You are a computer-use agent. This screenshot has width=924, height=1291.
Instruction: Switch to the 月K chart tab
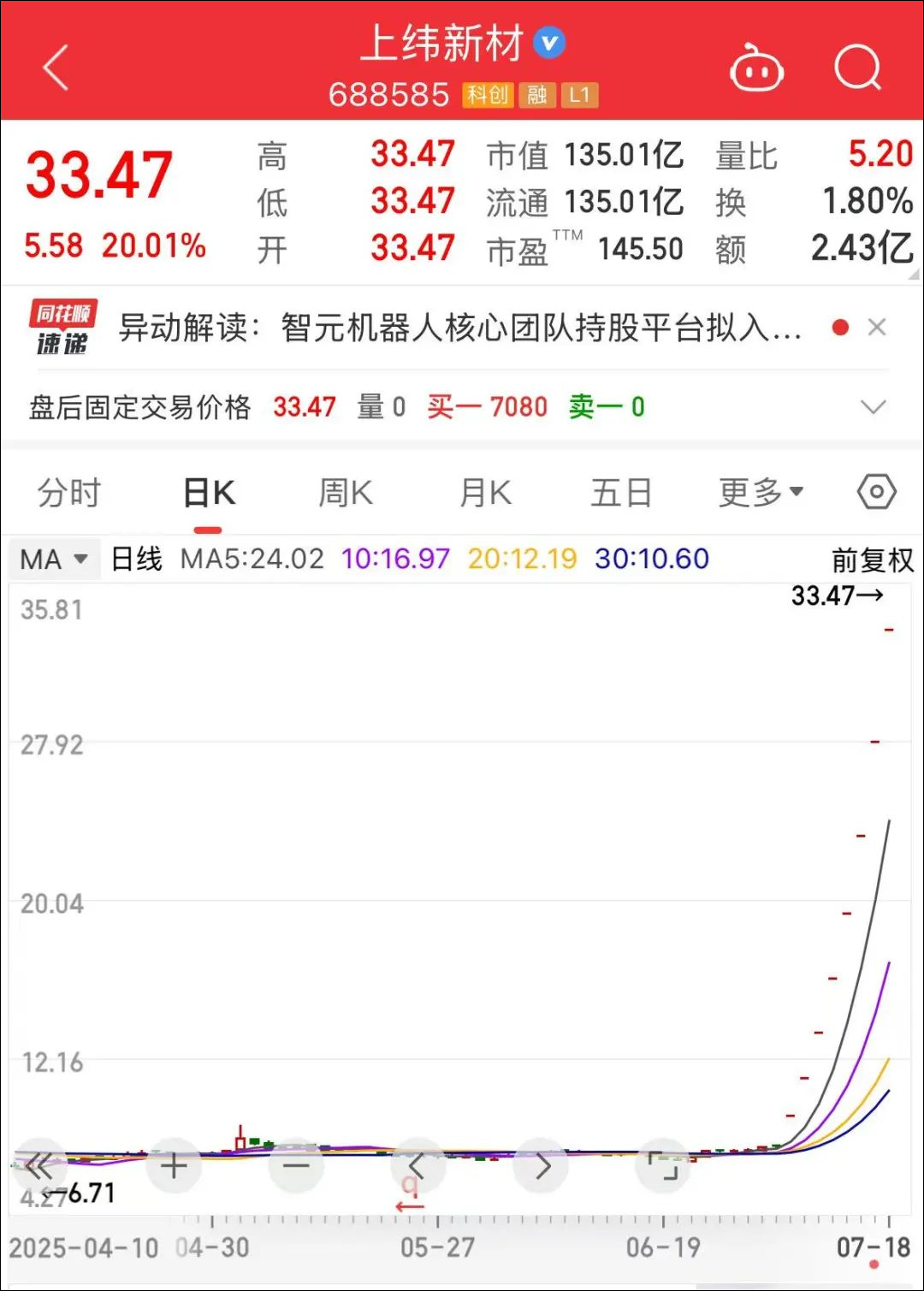point(485,494)
